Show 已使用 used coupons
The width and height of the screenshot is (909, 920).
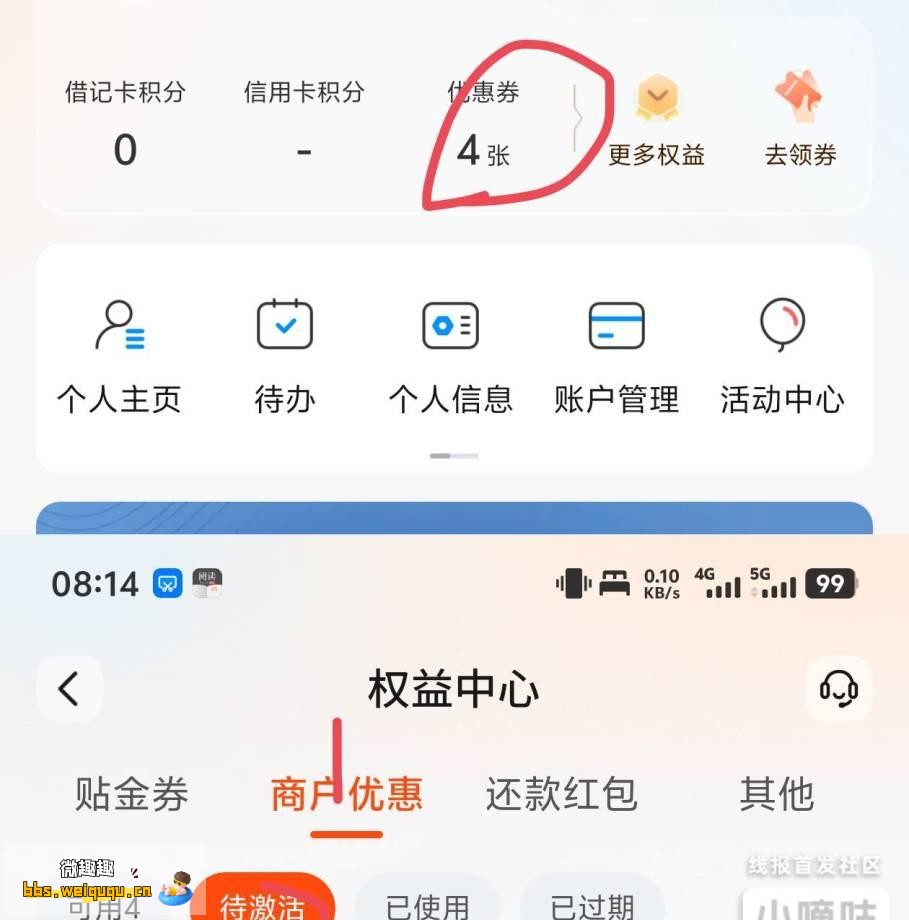[427, 904]
